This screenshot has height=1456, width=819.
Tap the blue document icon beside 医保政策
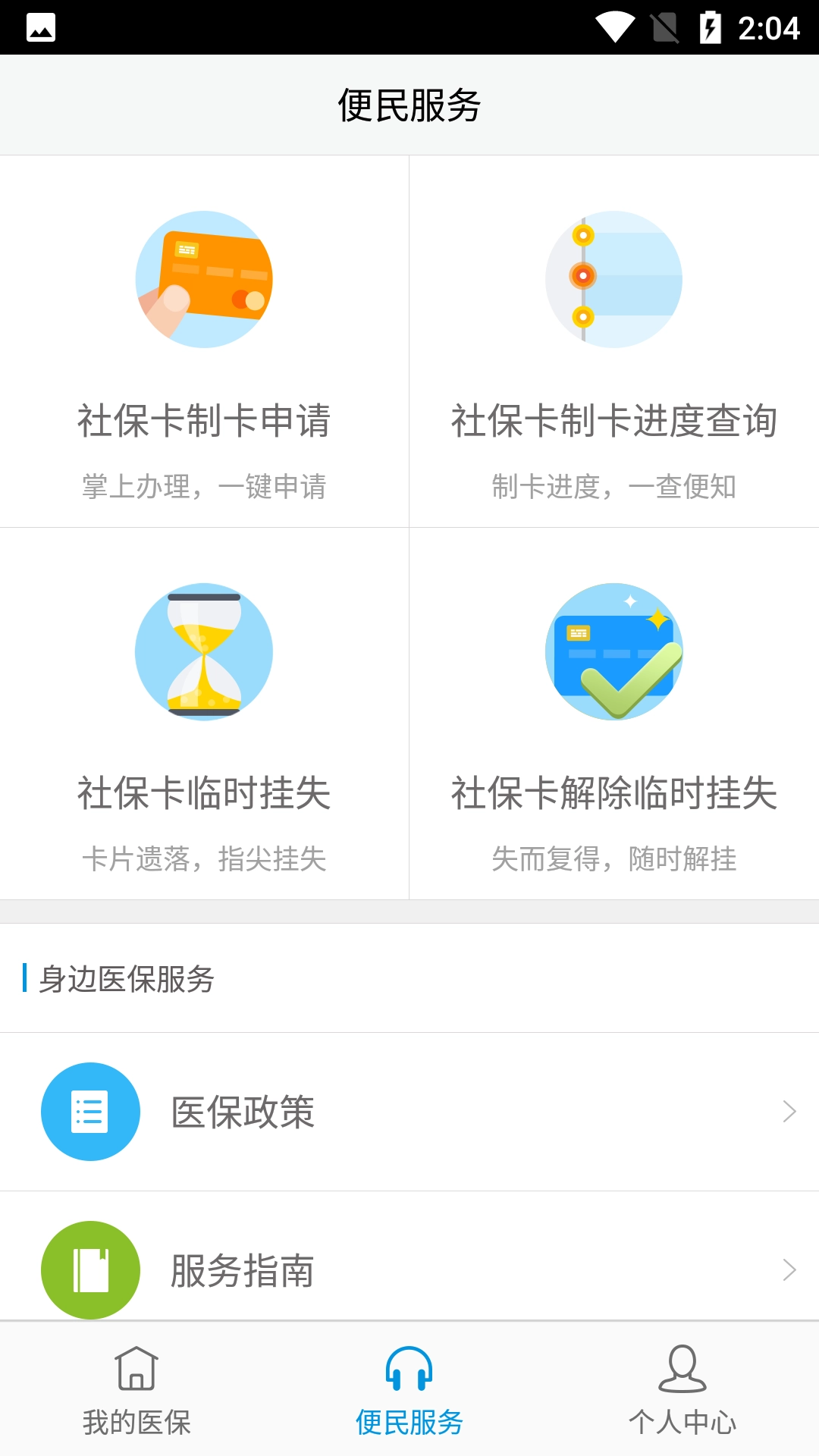point(90,1112)
